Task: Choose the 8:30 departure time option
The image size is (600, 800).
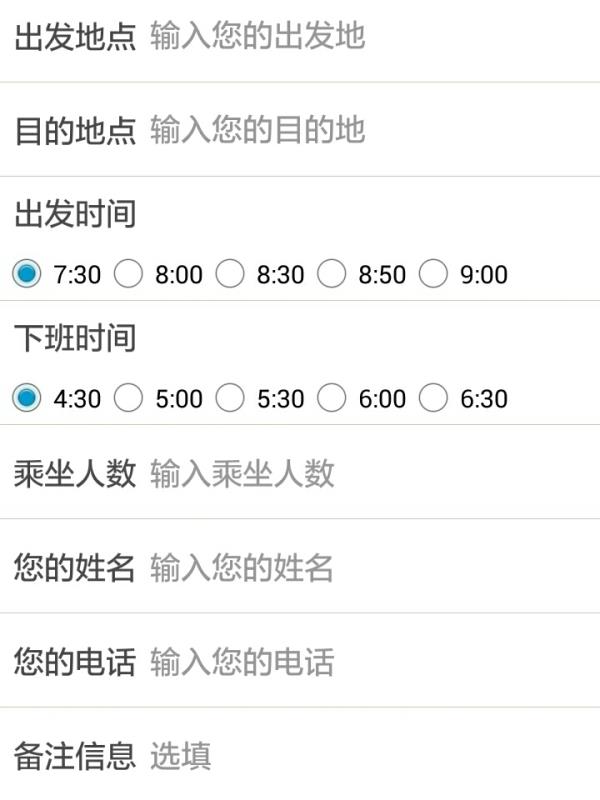Action: click(231, 274)
